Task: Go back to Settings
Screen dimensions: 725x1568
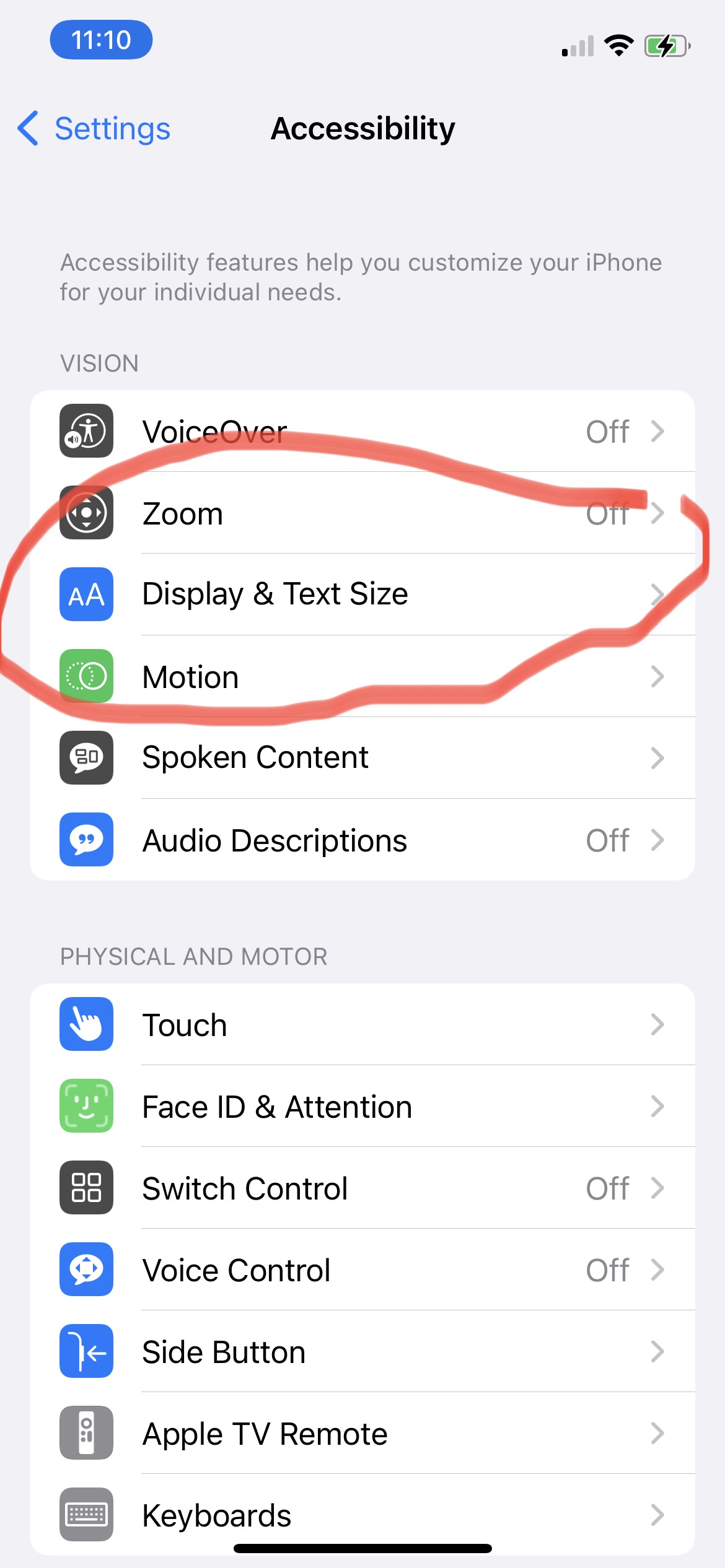Action: click(x=94, y=129)
